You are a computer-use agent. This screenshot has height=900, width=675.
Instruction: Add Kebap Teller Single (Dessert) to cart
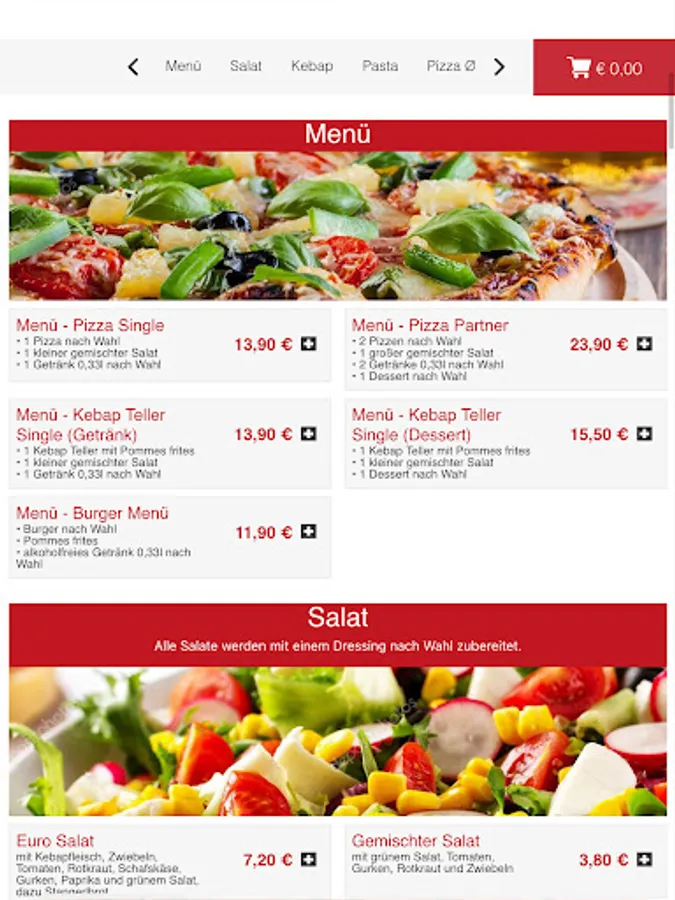pyautogui.click(x=644, y=434)
